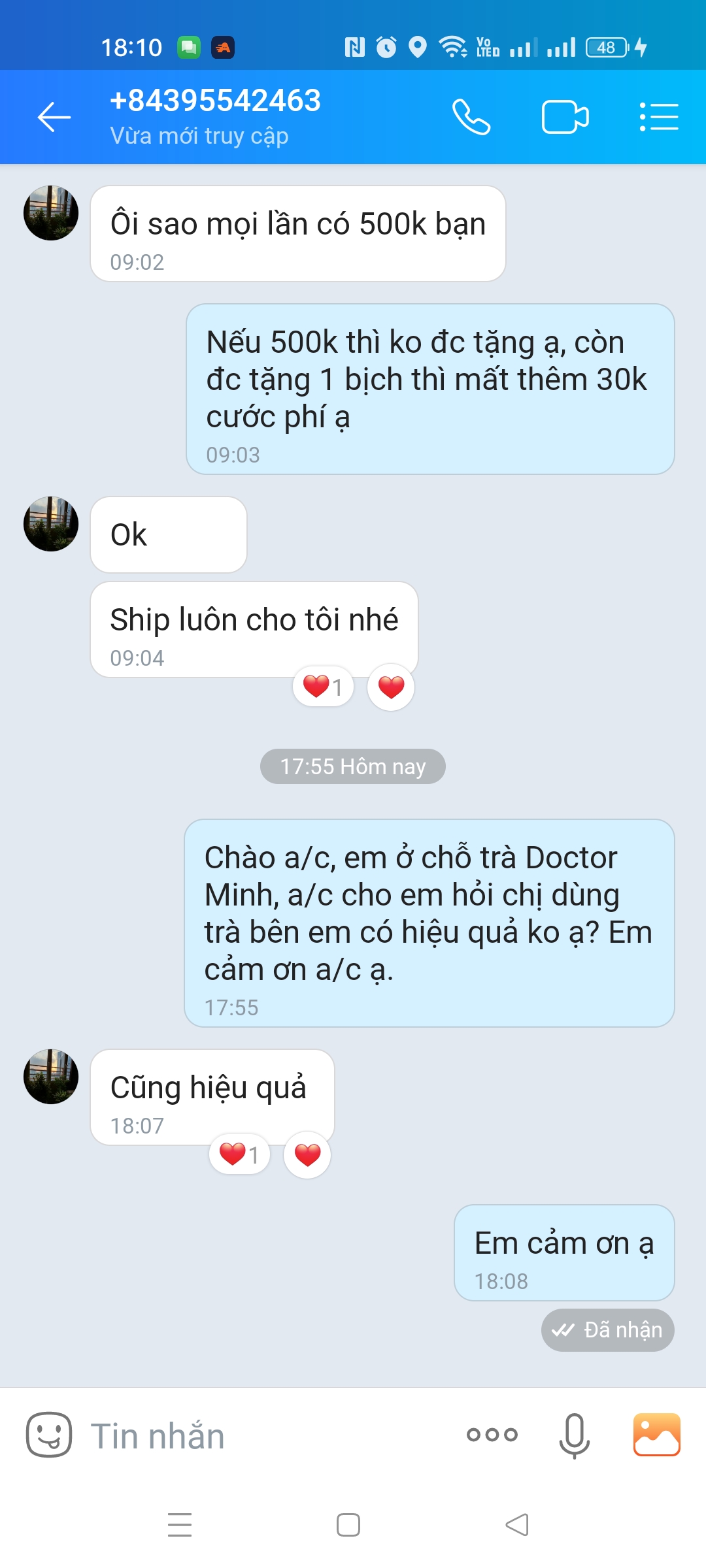Open the chat options menu
Screen dimensions: 706x1568
point(658,117)
